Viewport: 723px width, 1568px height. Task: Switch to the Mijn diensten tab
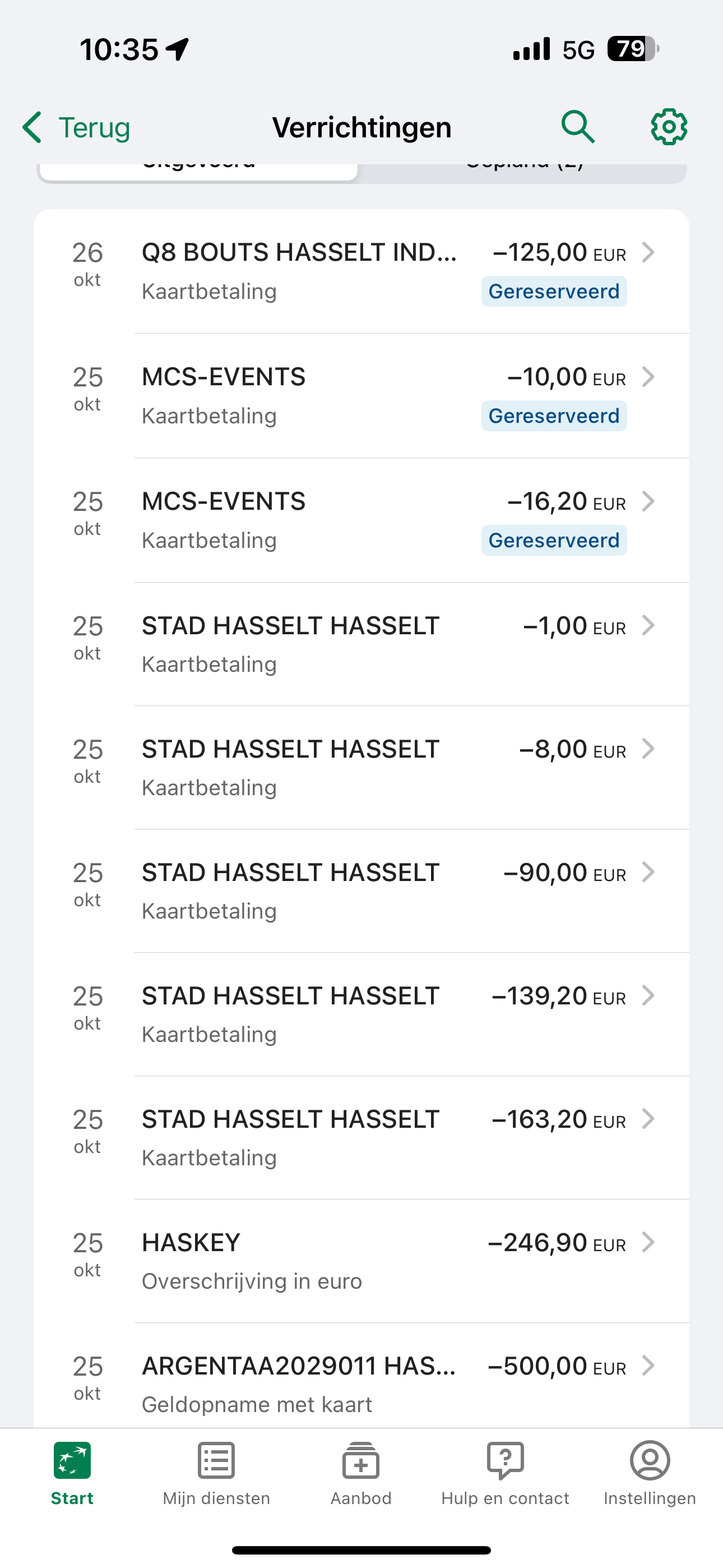click(x=216, y=1473)
